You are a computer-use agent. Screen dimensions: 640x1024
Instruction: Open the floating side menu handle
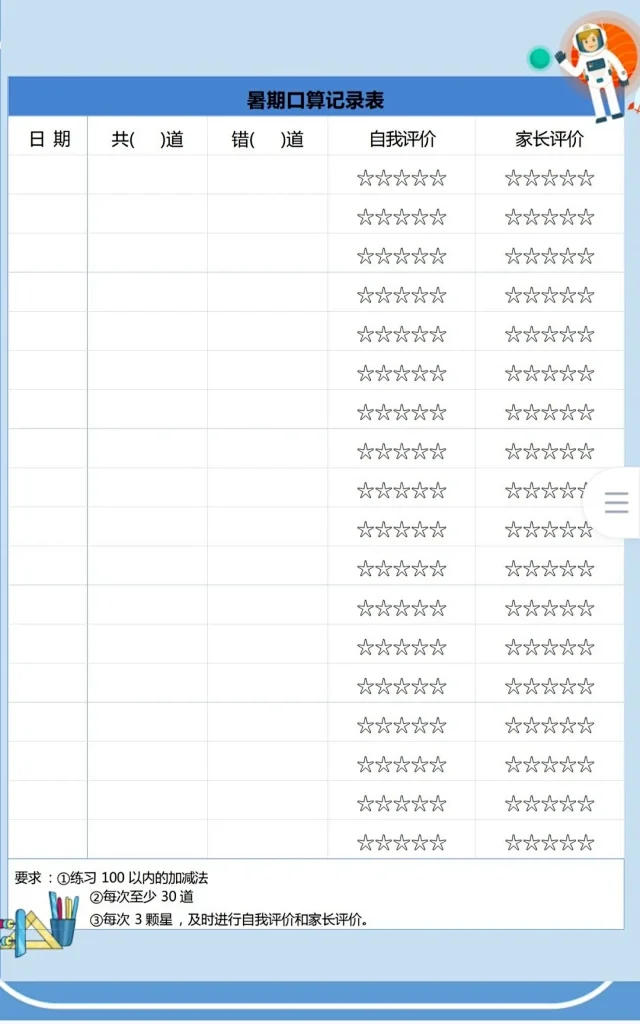(x=615, y=503)
